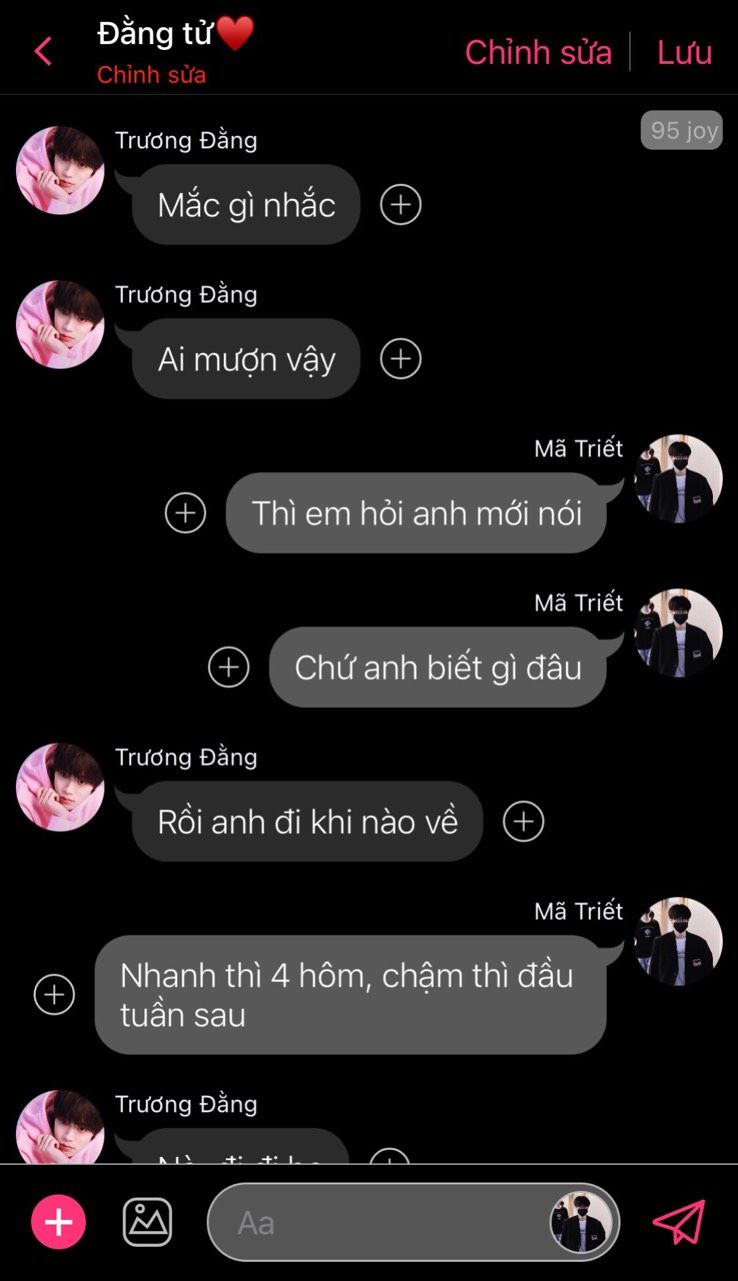Select message bubble "Ai mượn vậy"

[x=246, y=359]
